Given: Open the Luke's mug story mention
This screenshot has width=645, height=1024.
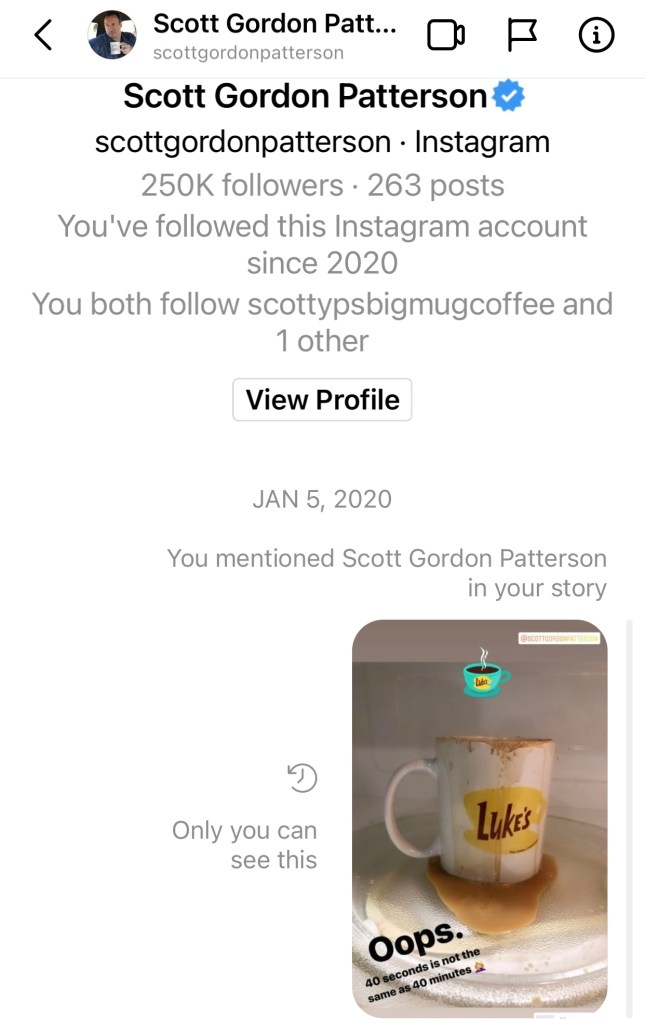Looking at the screenshot, I should click(x=479, y=816).
